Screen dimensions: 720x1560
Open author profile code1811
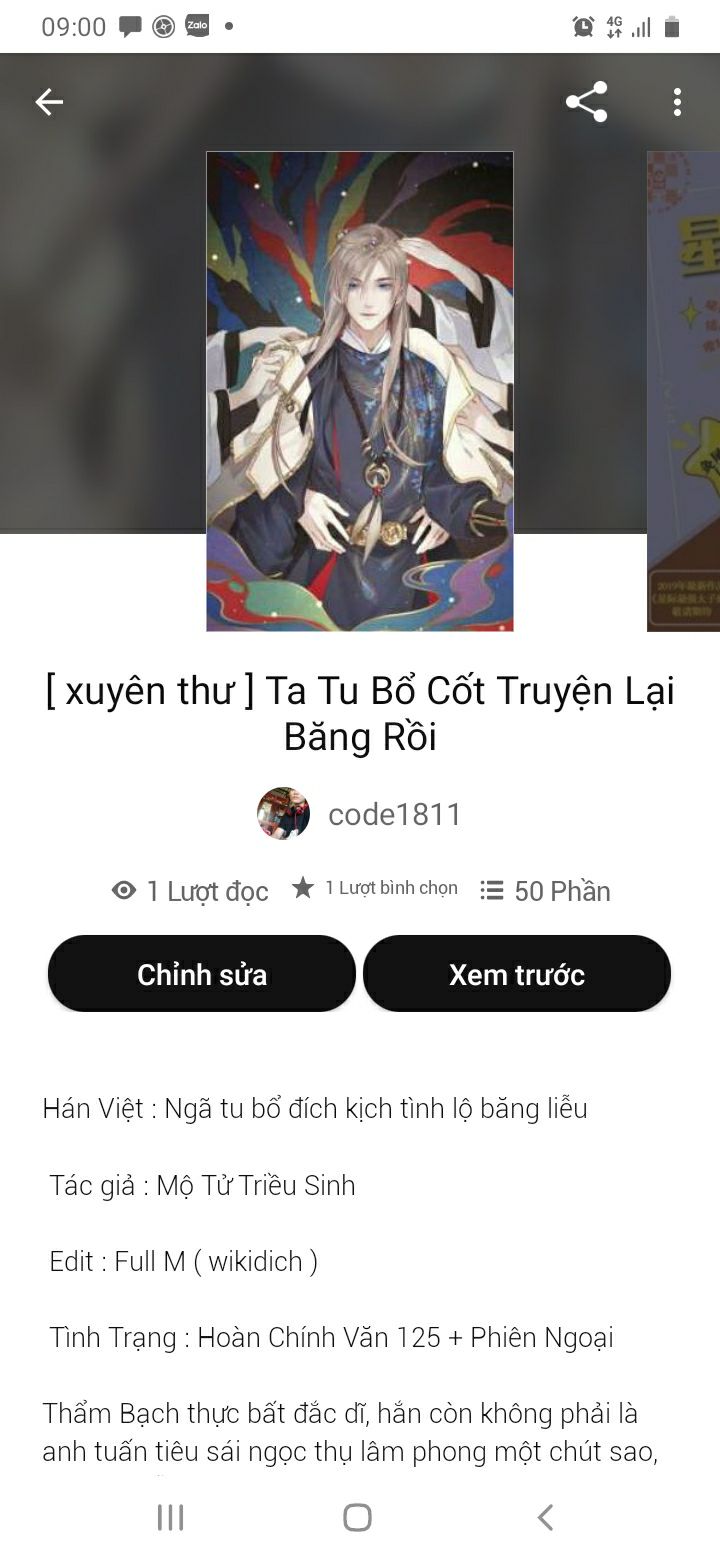click(x=360, y=814)
